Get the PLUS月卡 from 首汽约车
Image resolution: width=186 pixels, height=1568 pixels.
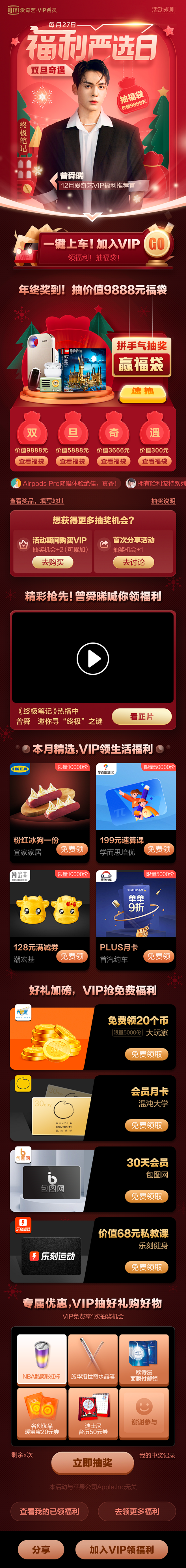click(x=159, y=956)
